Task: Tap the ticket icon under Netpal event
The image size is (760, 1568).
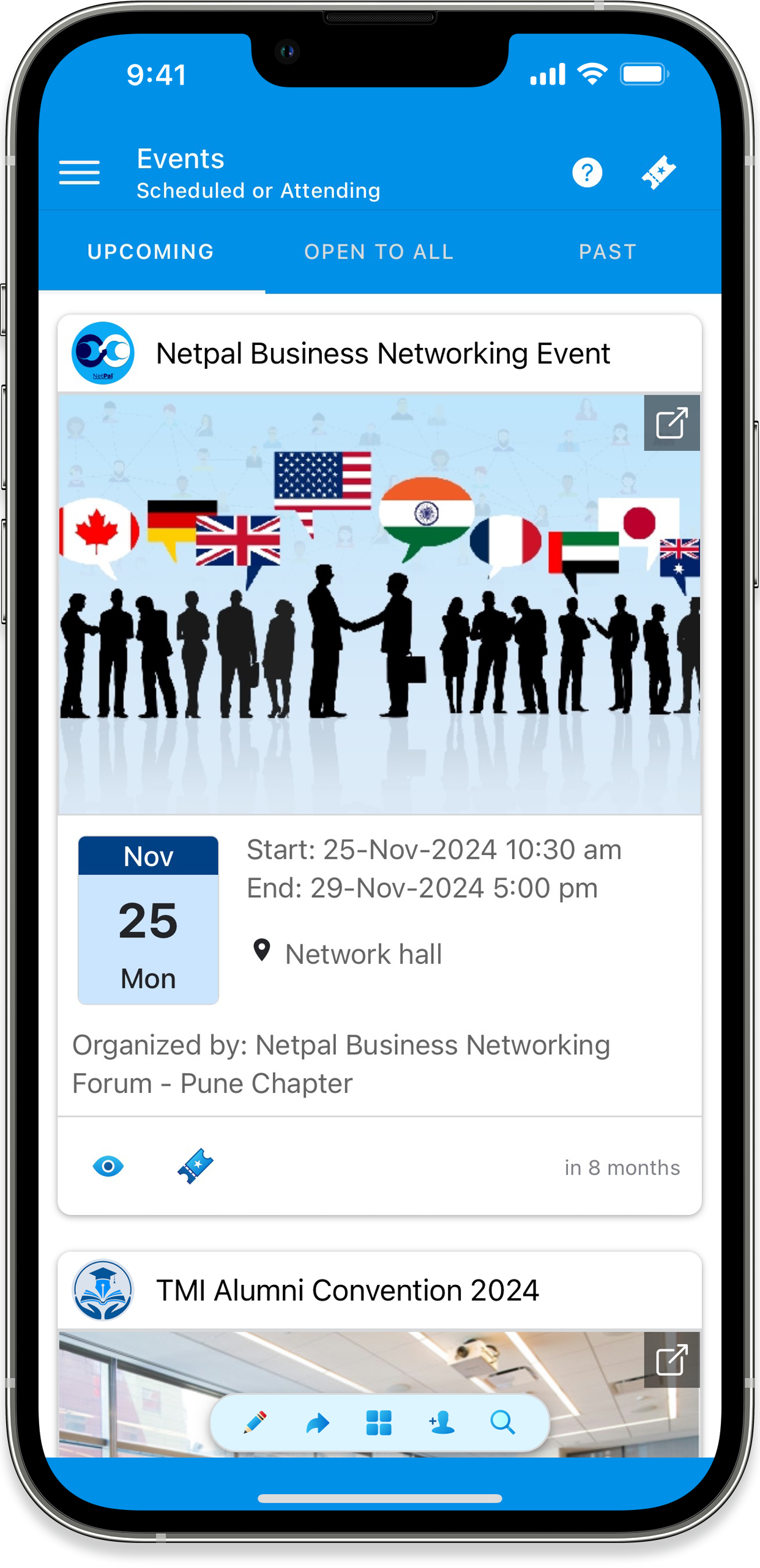Action: (x=195, y=1167)
